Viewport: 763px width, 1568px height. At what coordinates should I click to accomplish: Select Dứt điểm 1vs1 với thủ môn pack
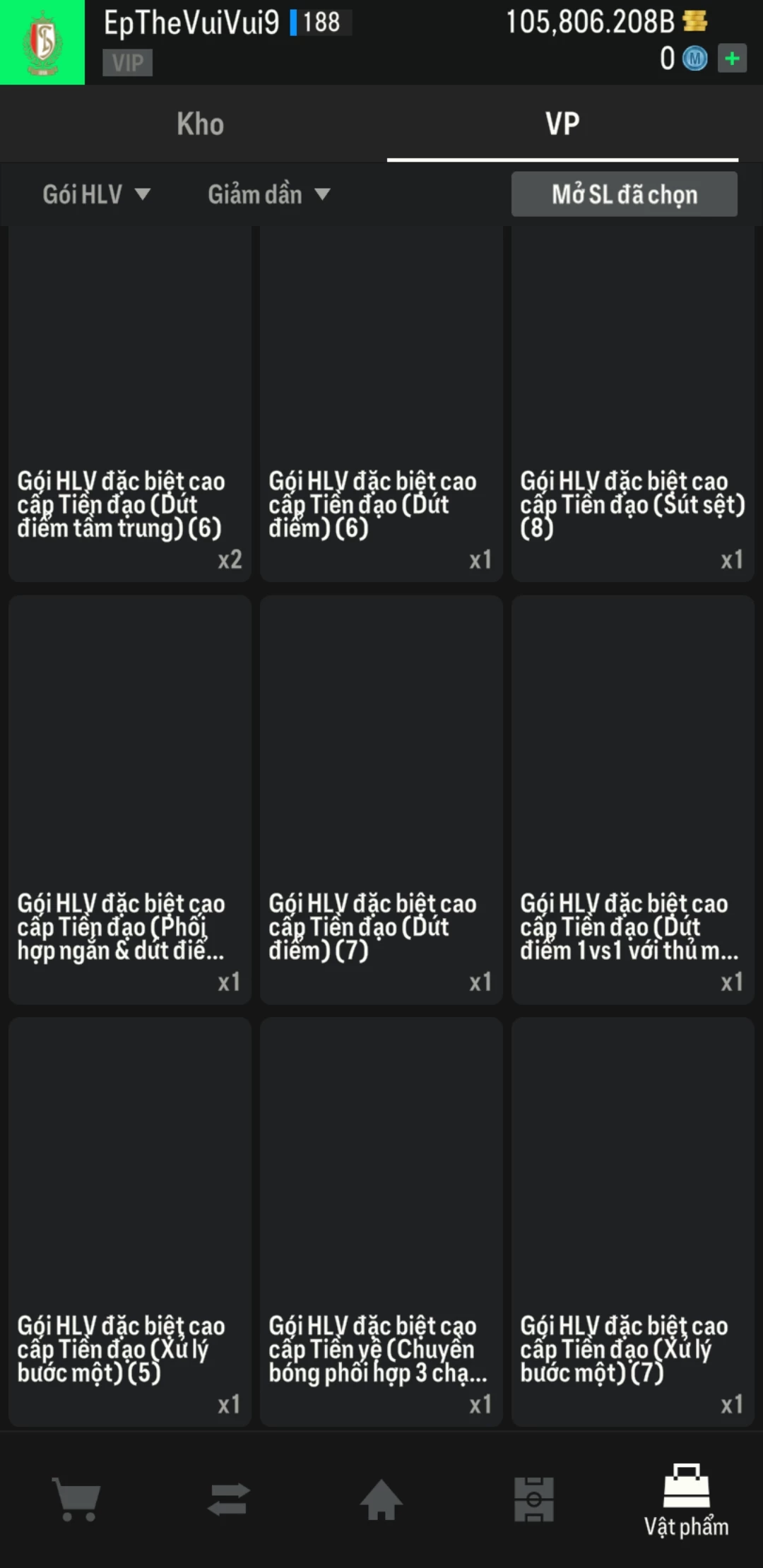(x=633, y=800)
